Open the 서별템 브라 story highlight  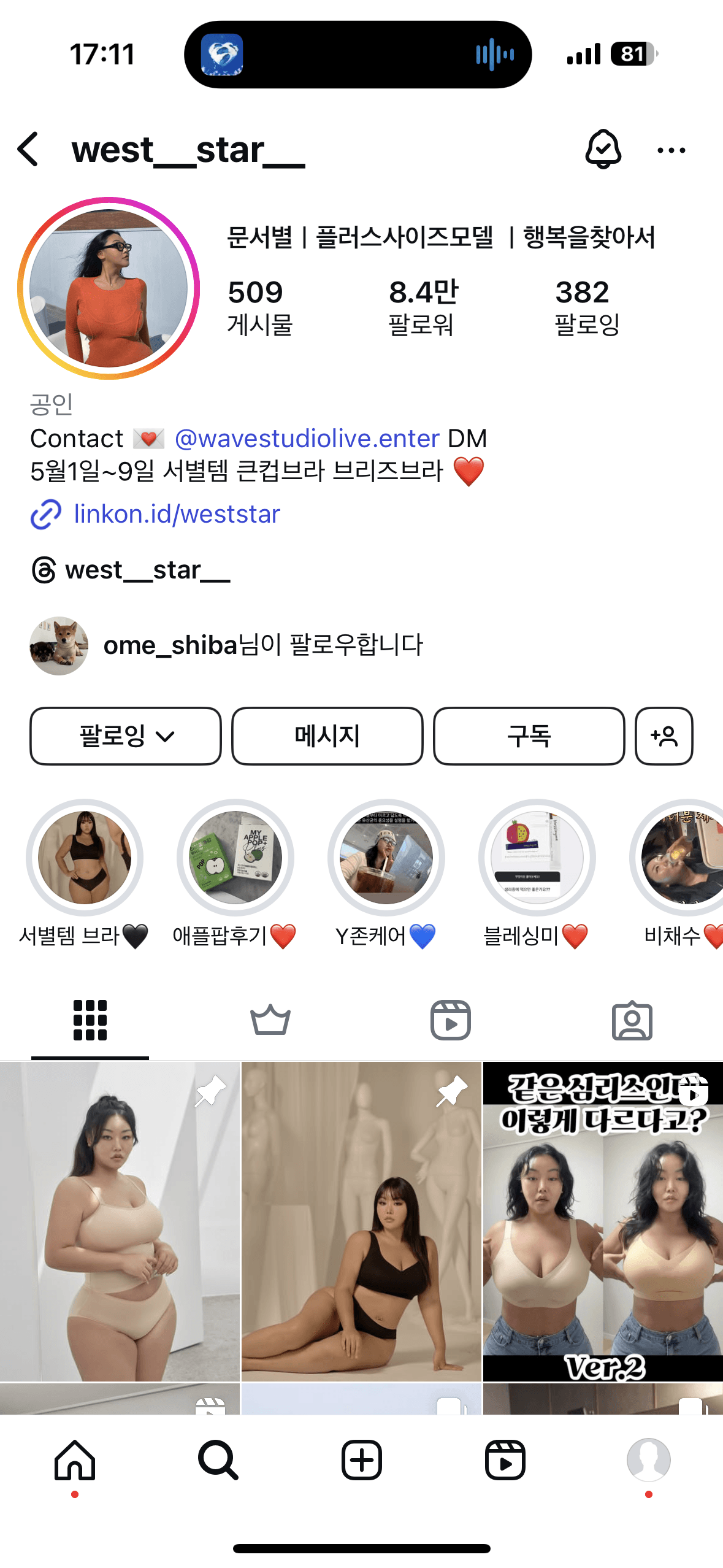pos(85,858)
